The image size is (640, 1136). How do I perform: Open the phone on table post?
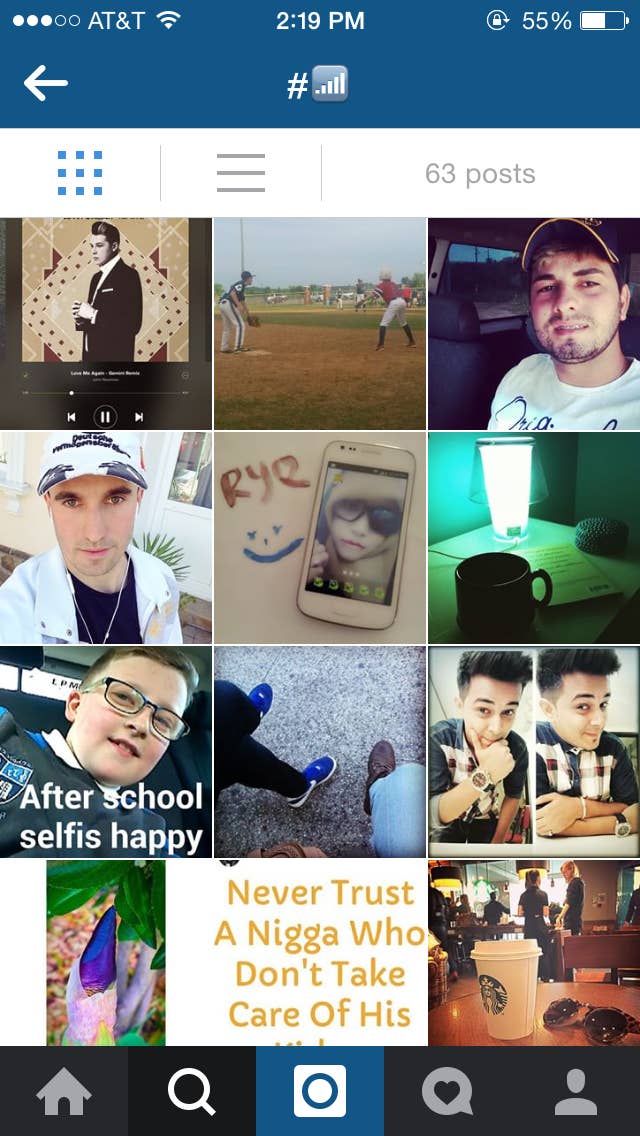click(x=320, y=537)
